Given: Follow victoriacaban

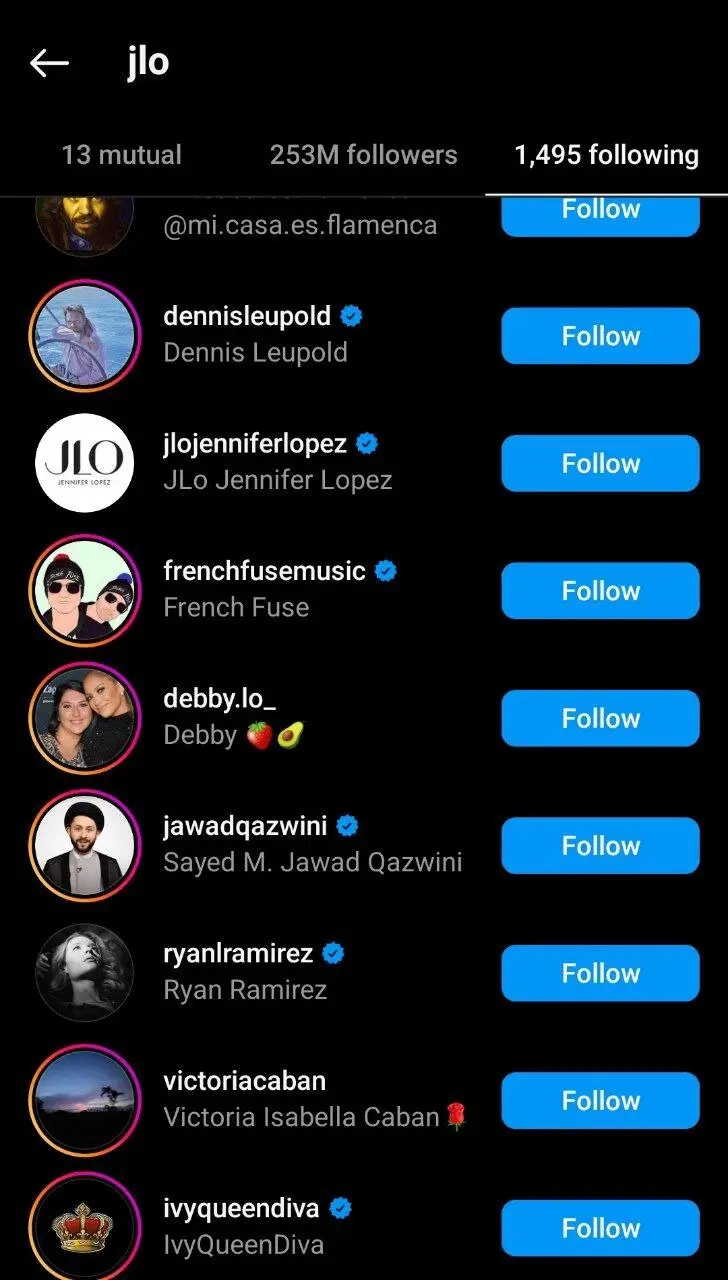Looking at the screenshot, I should 600,1101.
